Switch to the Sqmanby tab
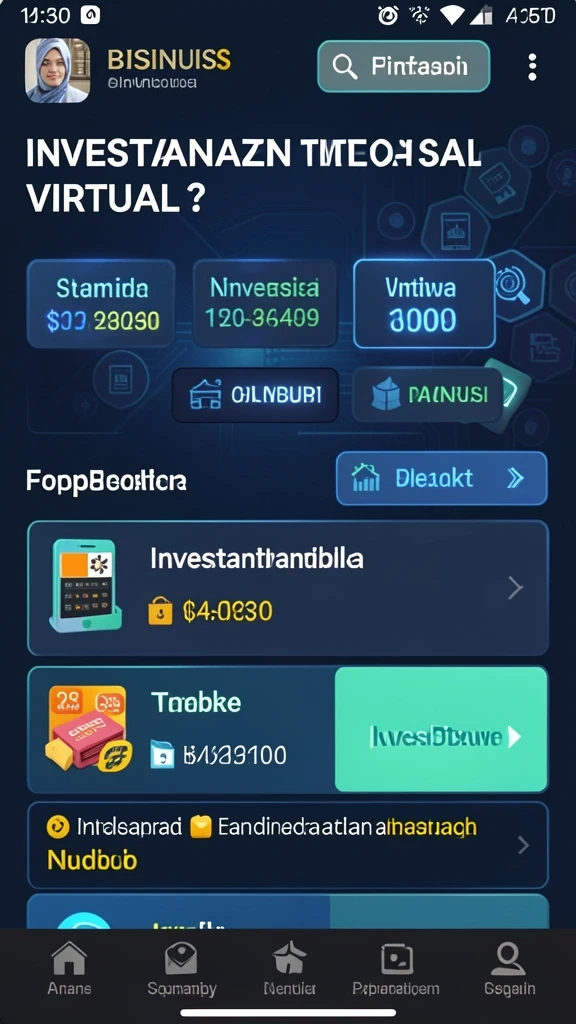This screenshot has height=1024, width=576. point(182,968)
